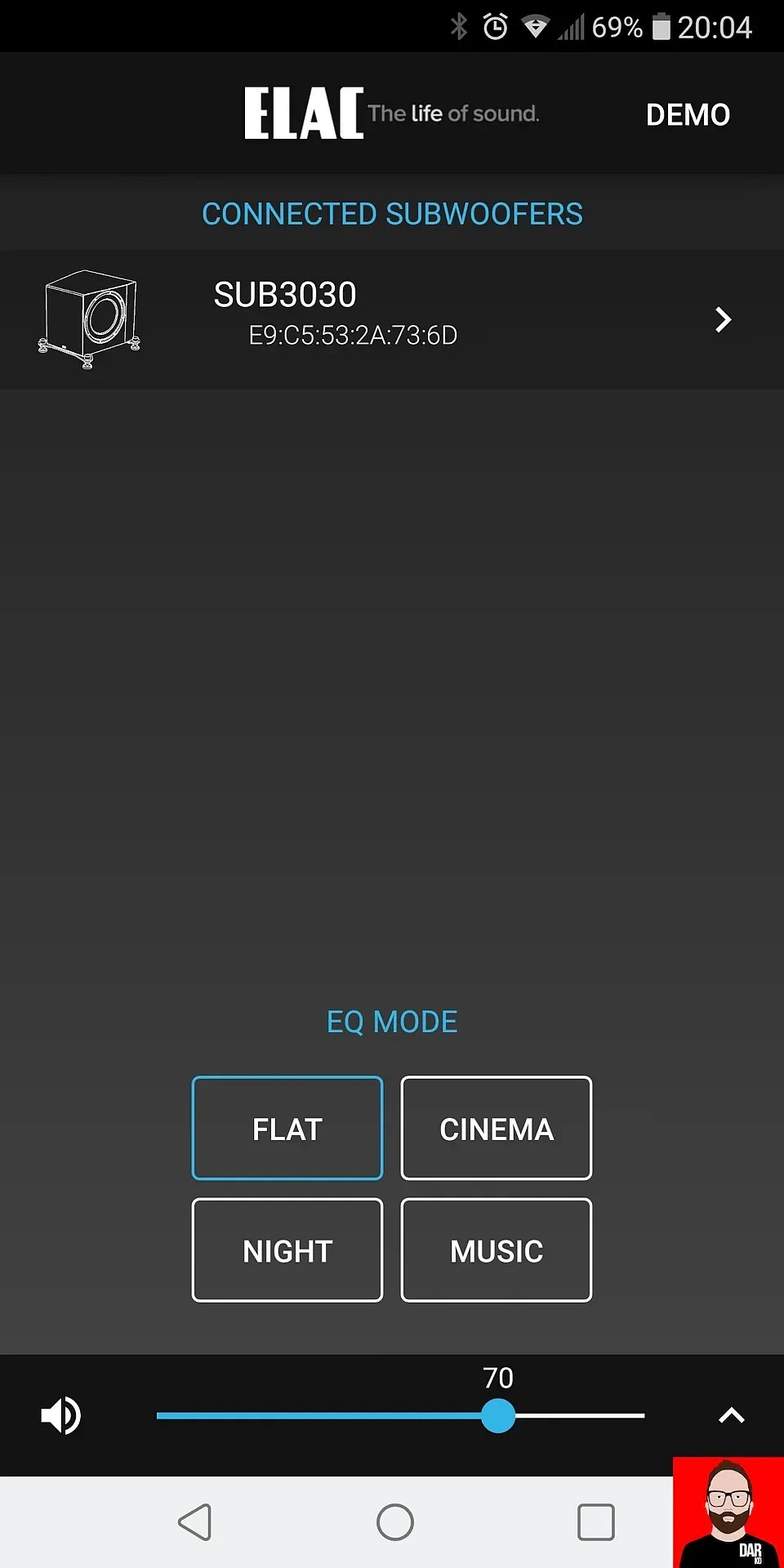Choose the NIGHT EQ mode
The image size is (784, 1568).
[x=287, y=1249]
